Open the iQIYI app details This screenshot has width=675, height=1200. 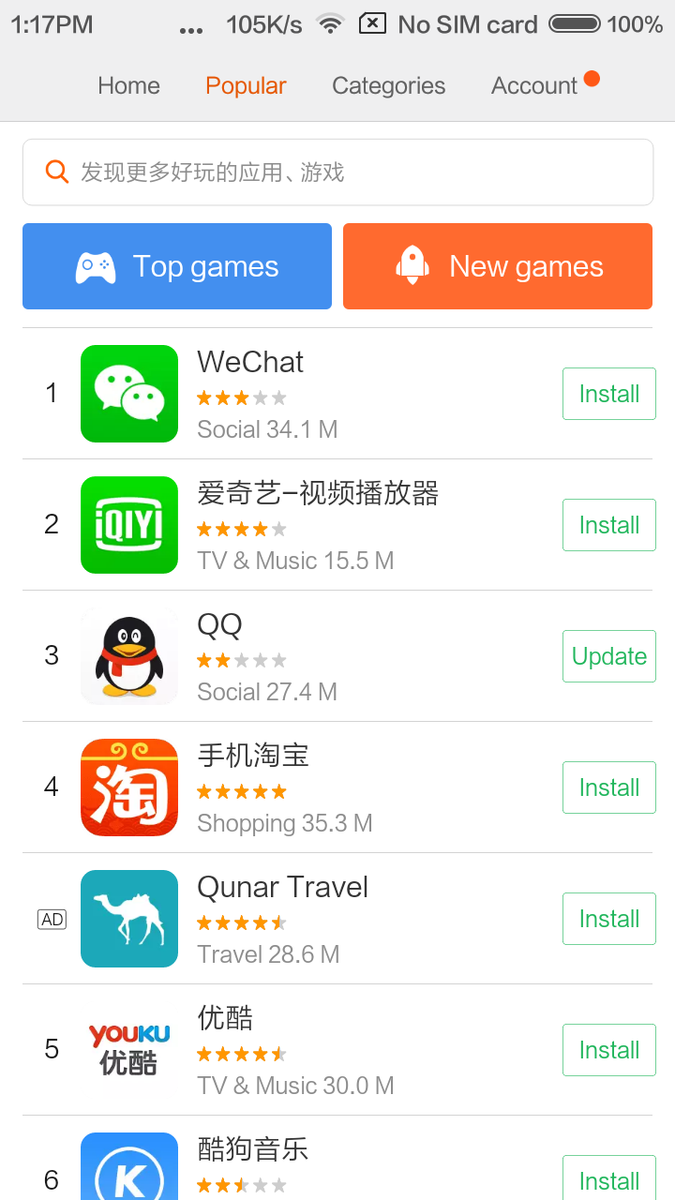tap(317, 494)
